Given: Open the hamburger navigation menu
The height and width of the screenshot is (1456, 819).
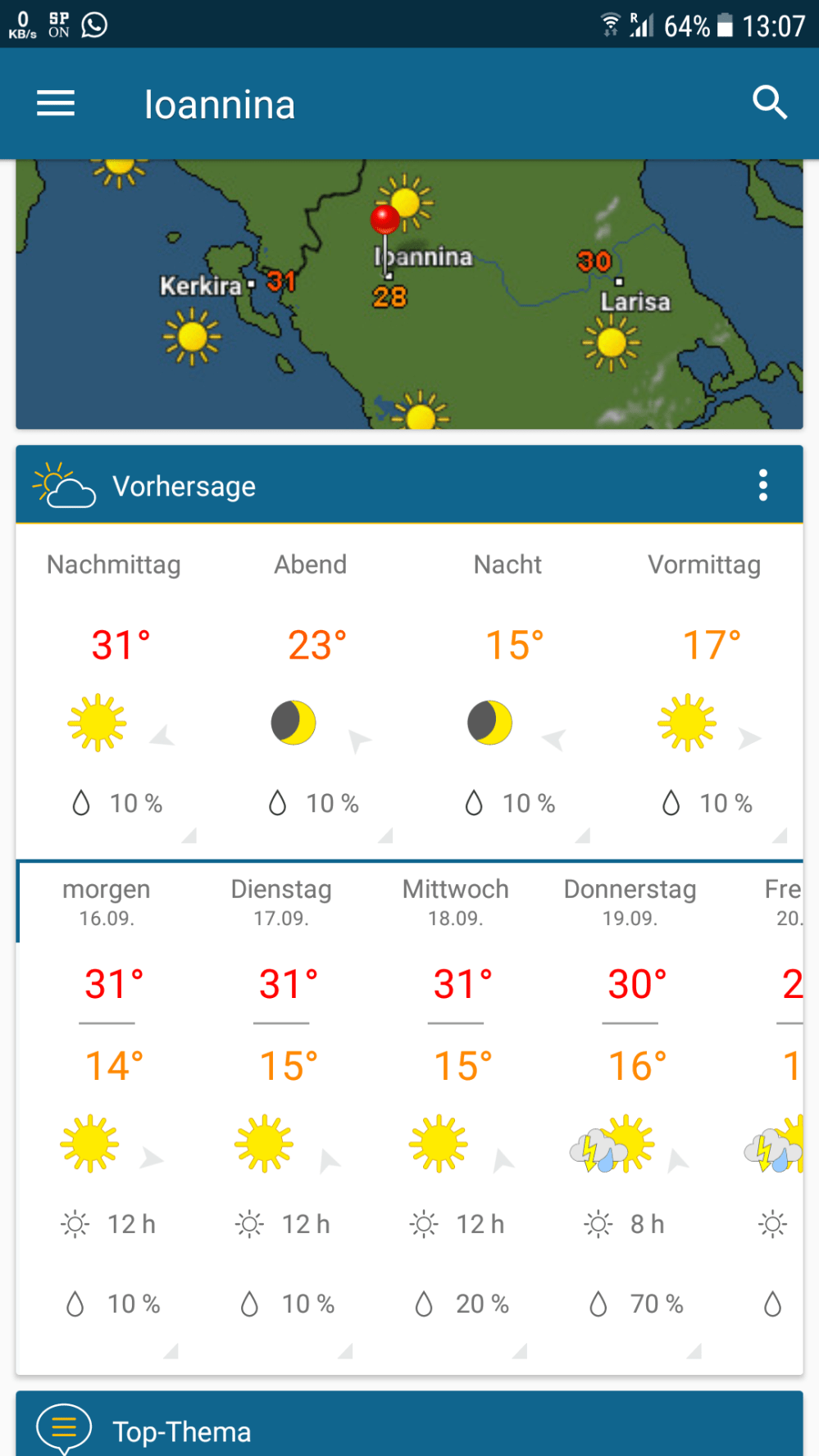Looking at the screenshot, I should 56,104.
